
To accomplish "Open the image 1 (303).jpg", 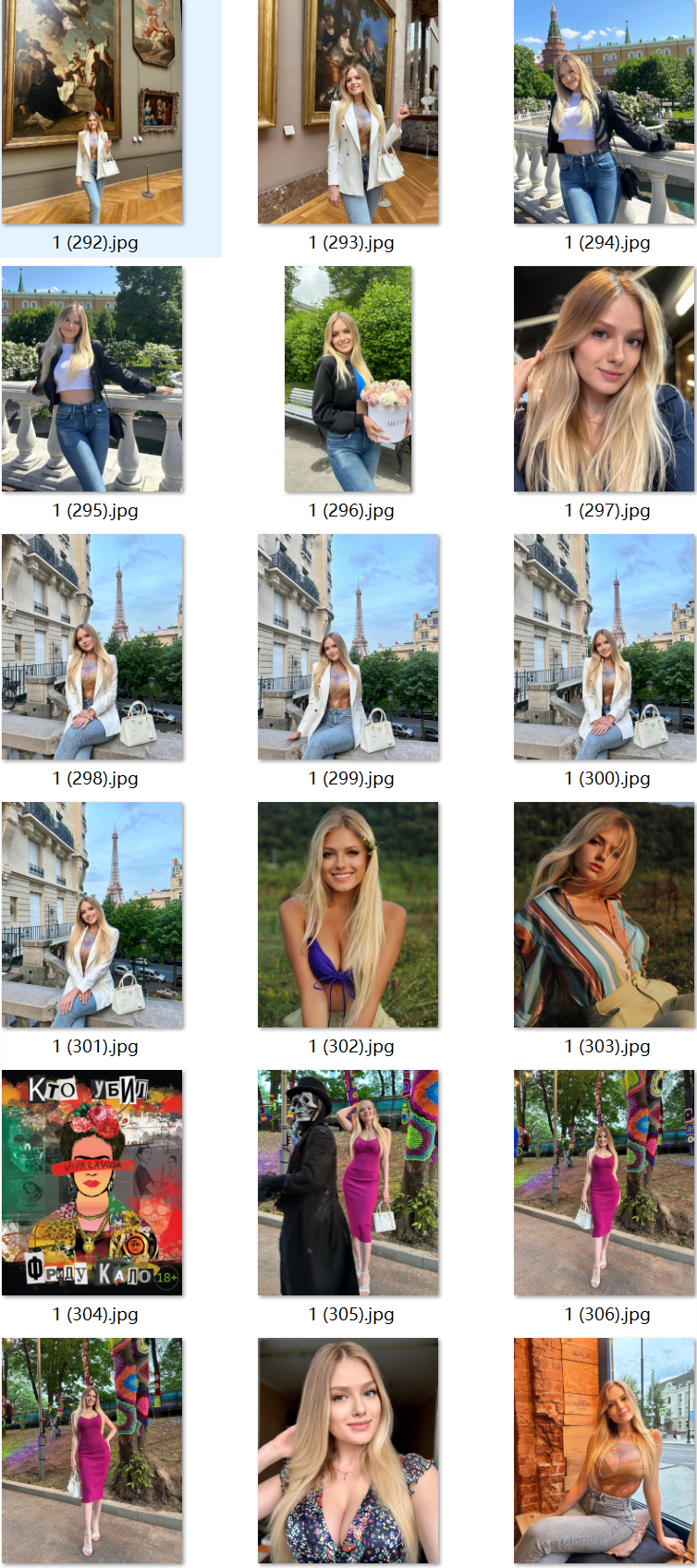I will 605,915.
